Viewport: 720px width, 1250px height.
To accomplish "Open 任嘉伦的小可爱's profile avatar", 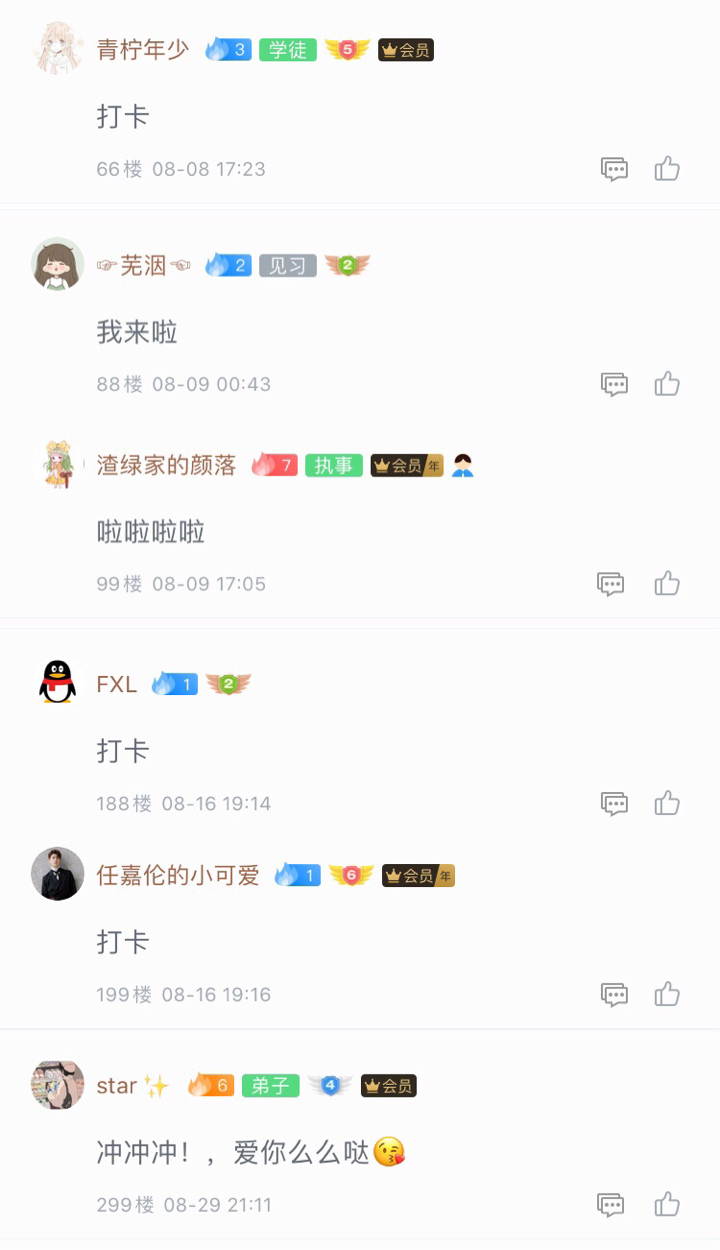I will tap(58, 875).
